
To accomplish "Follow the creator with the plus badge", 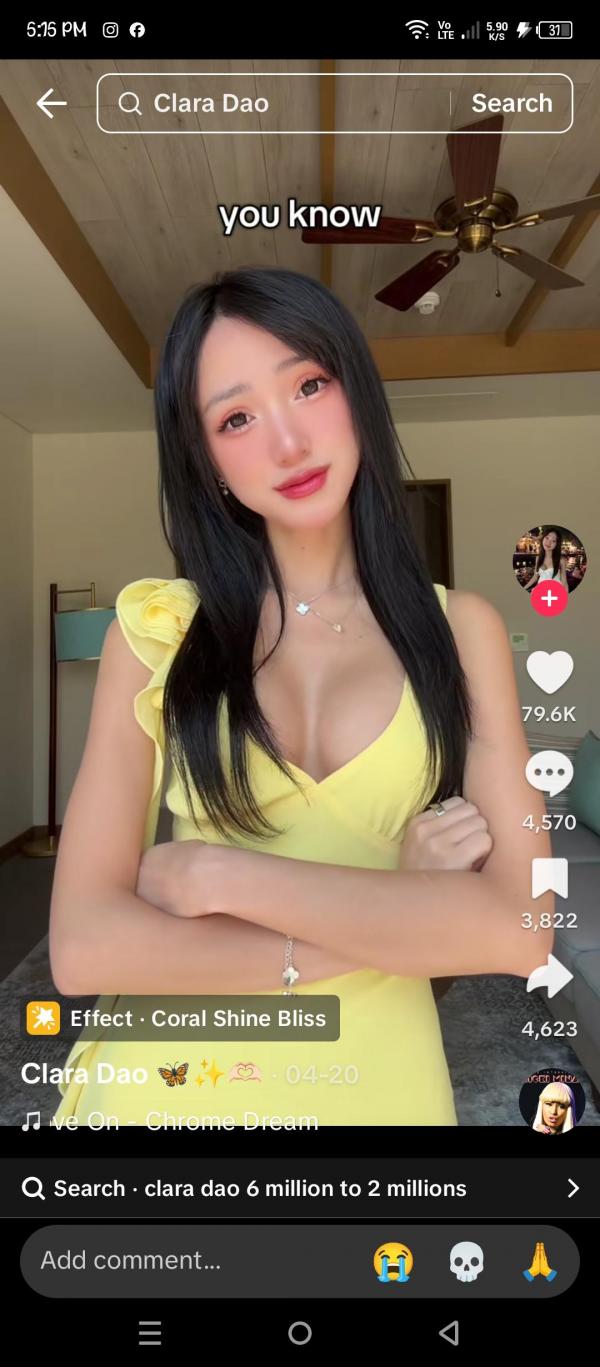I will (x=549, y=598).
